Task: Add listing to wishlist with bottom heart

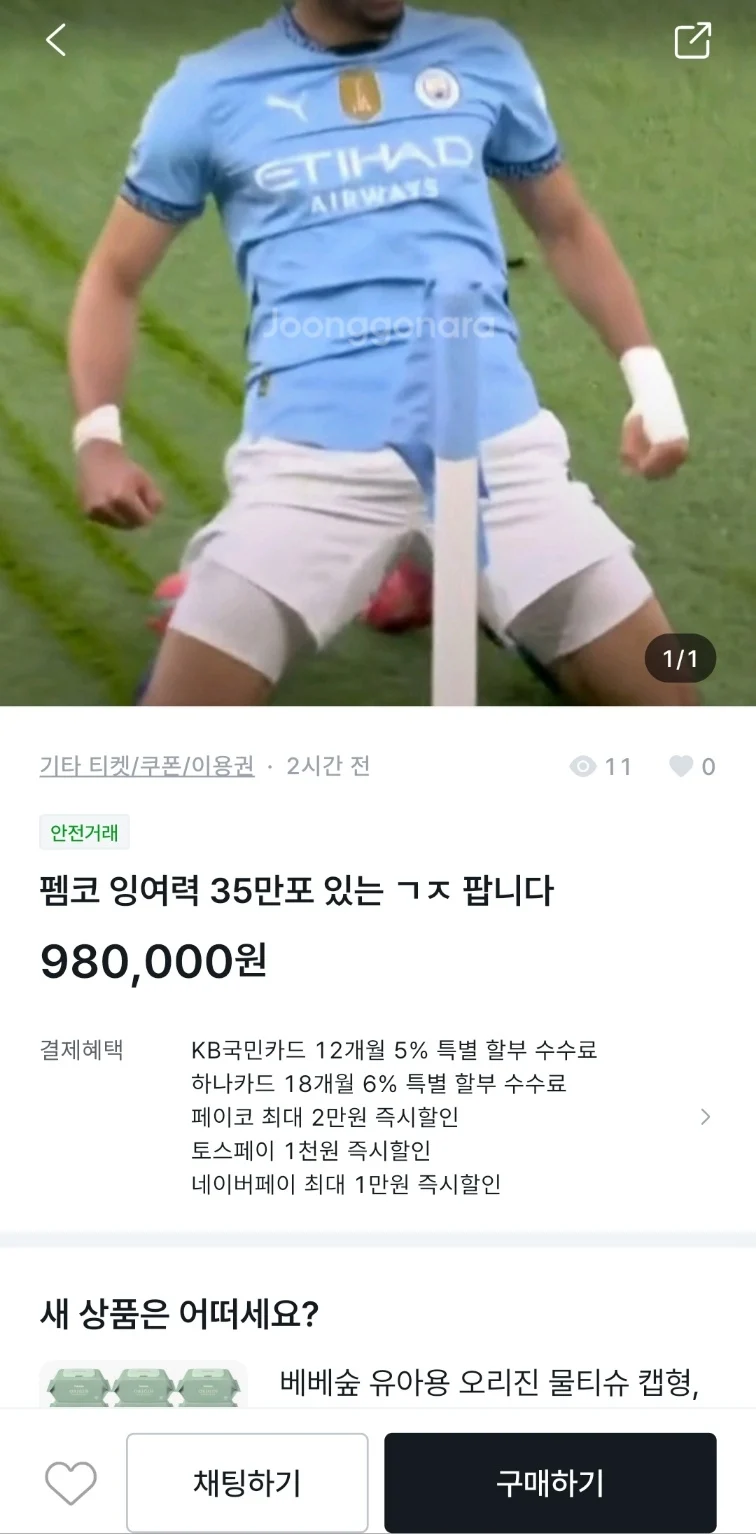Action: [x=71, y=1482]
